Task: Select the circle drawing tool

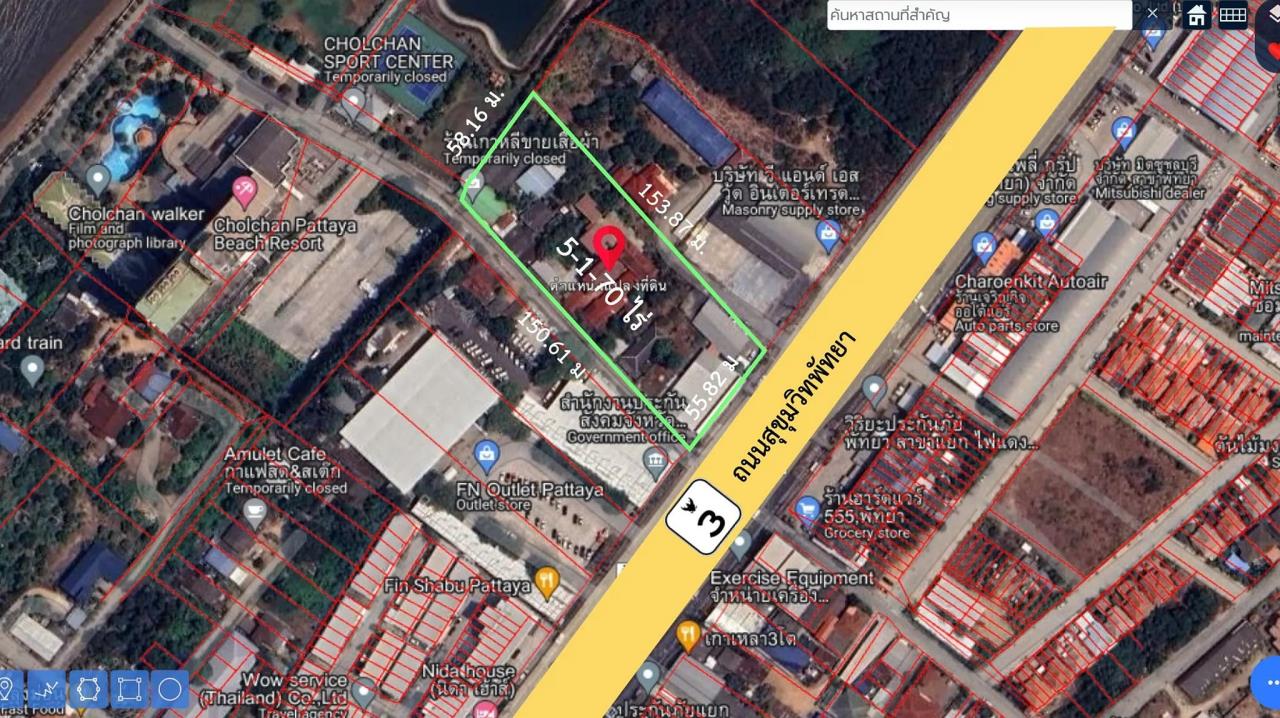Action: (x=170, y=689)
